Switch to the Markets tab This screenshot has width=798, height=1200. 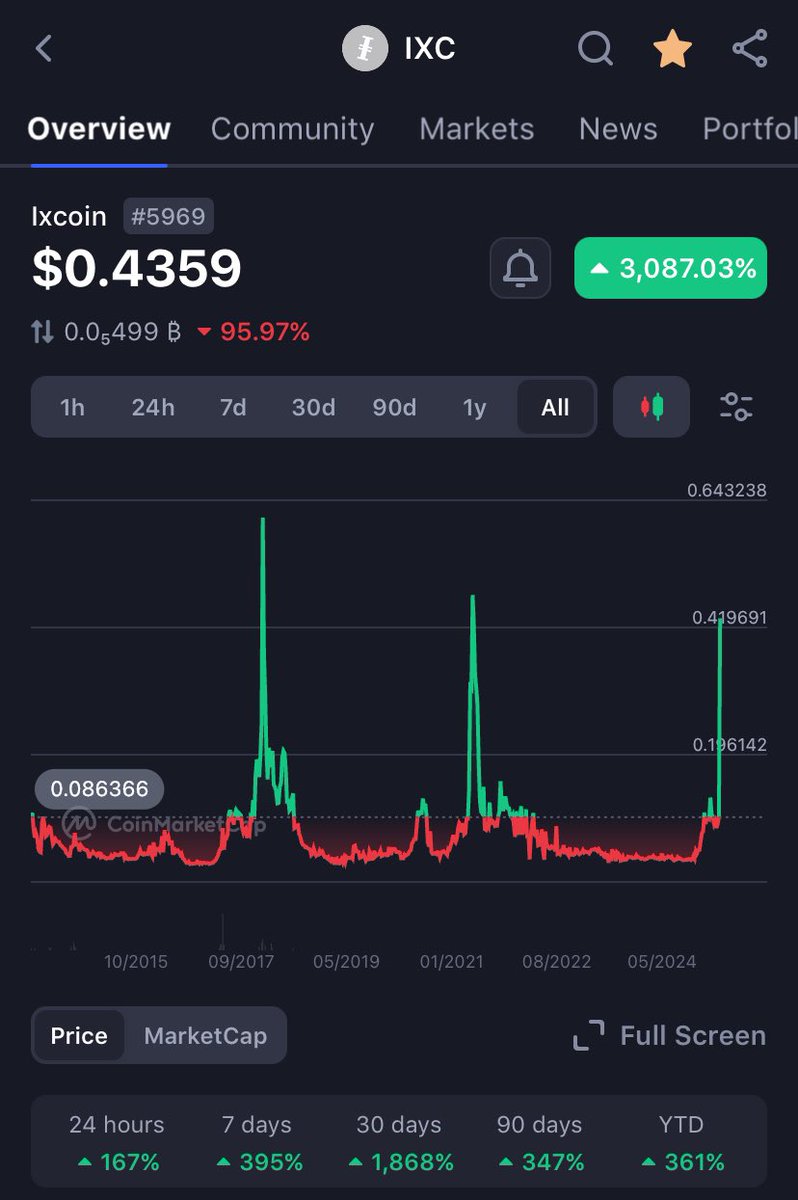(476, 129)
